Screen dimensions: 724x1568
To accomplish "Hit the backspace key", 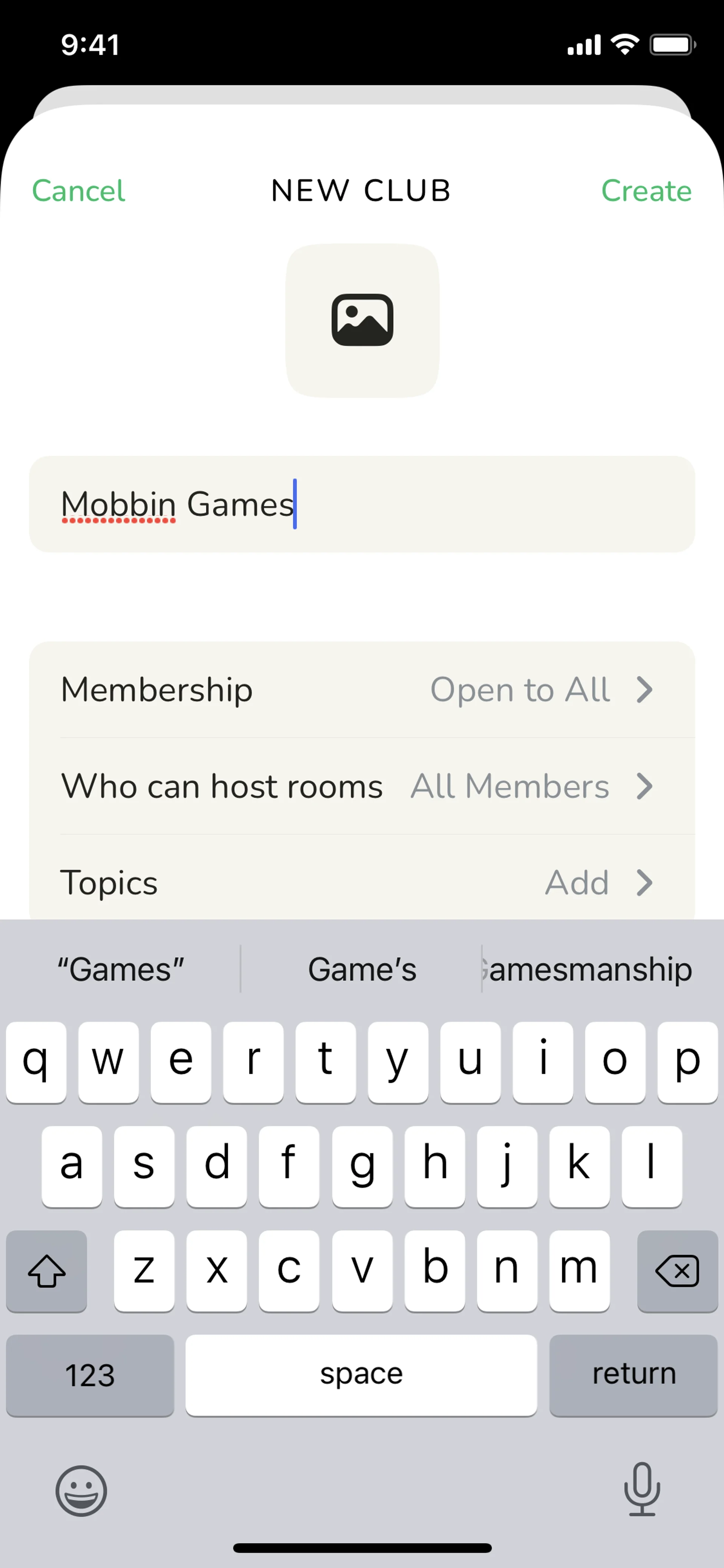I will (x=677, y=1271).
